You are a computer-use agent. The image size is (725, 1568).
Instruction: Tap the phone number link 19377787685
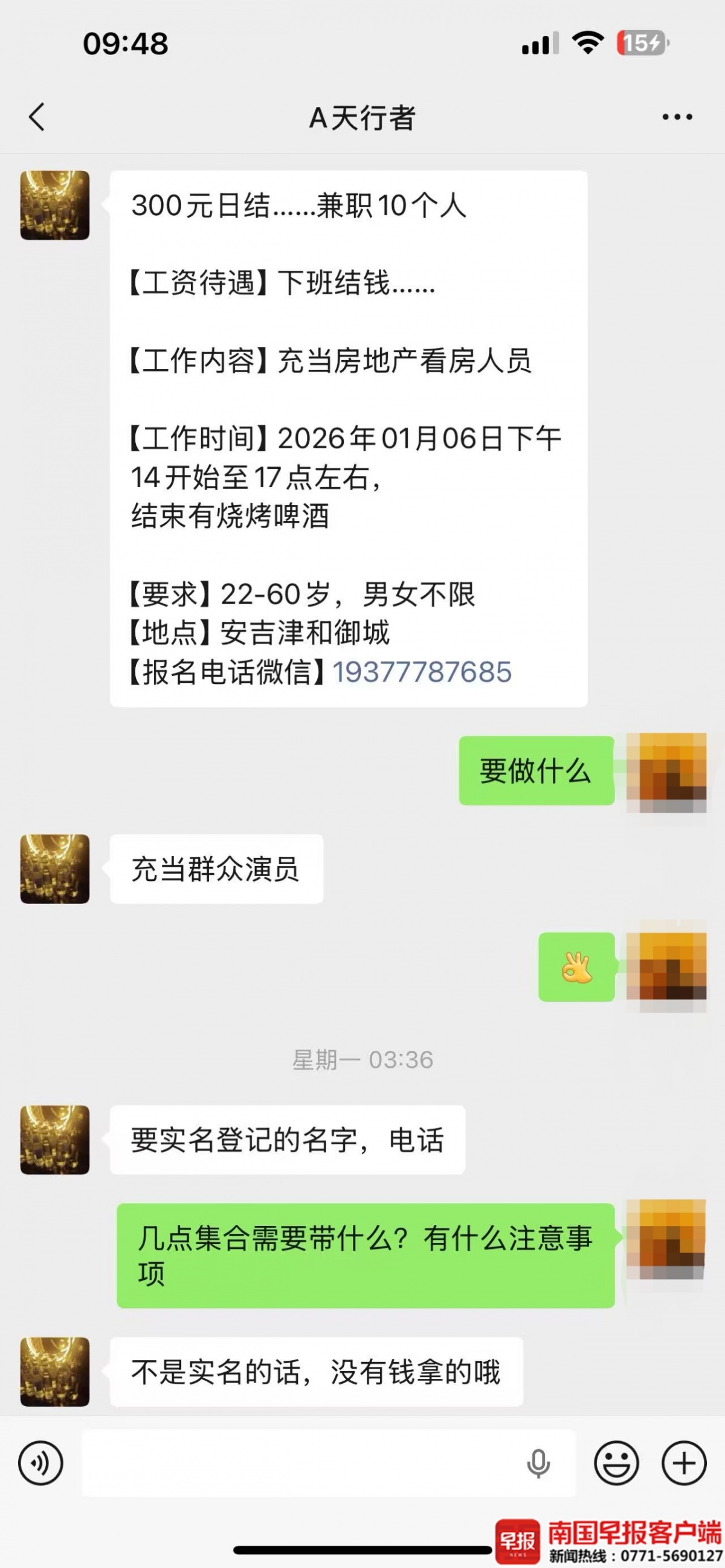421,673
